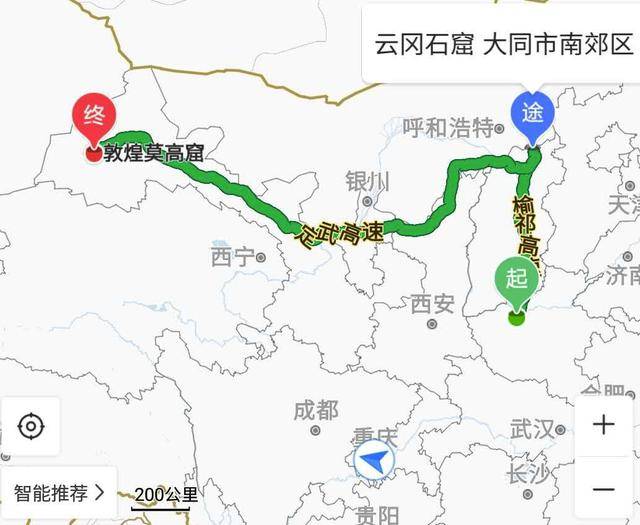Tap the blue 途 waypoint marker
Image resolution: width=640 pixels, height=525 pixels.
click(x=532, y=118)
